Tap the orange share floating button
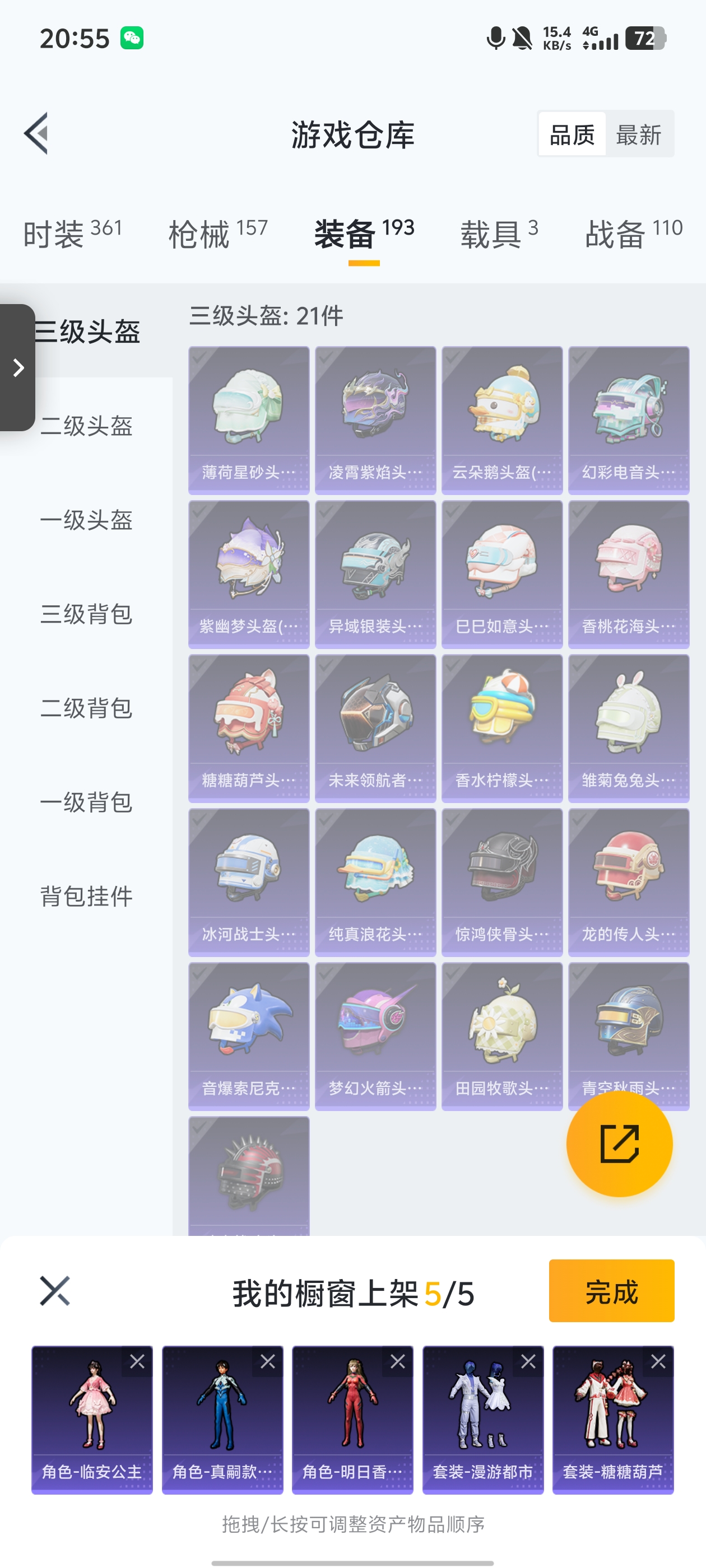706x1568 pixels. pyautogui.click(x=619, y=1144)
